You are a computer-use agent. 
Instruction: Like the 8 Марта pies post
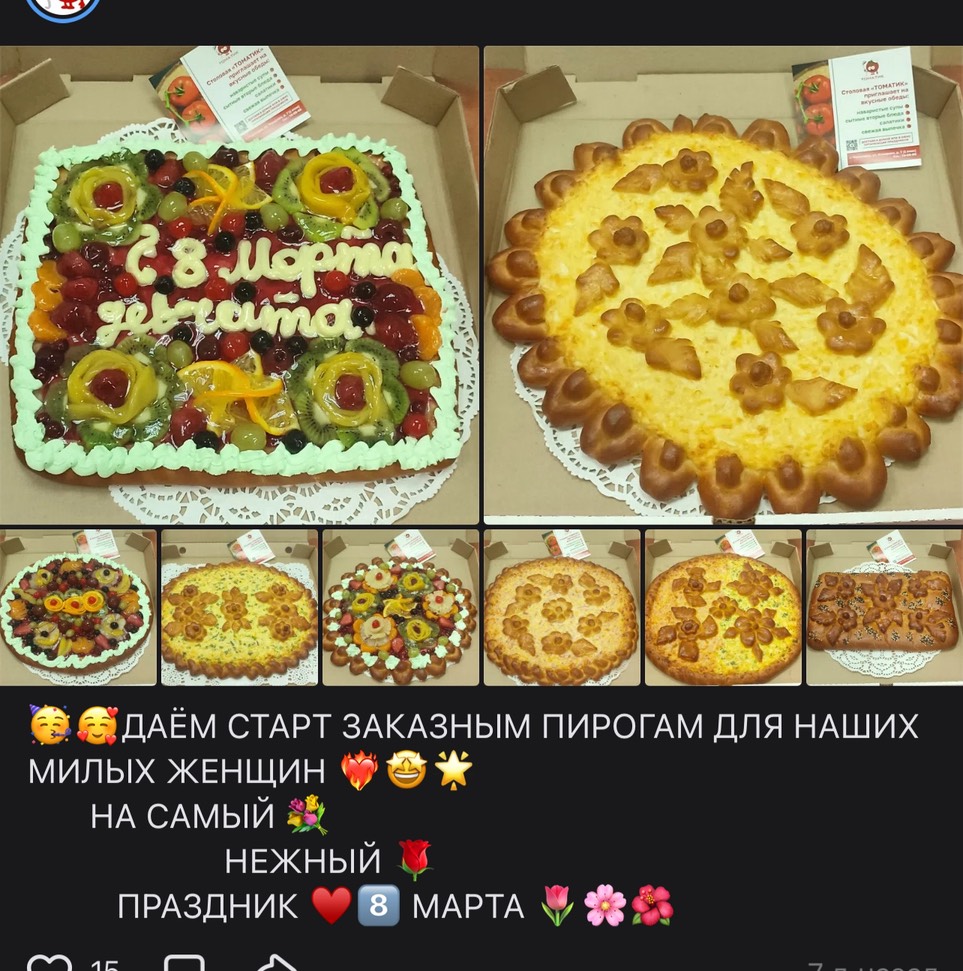click(x=49, y=964)
